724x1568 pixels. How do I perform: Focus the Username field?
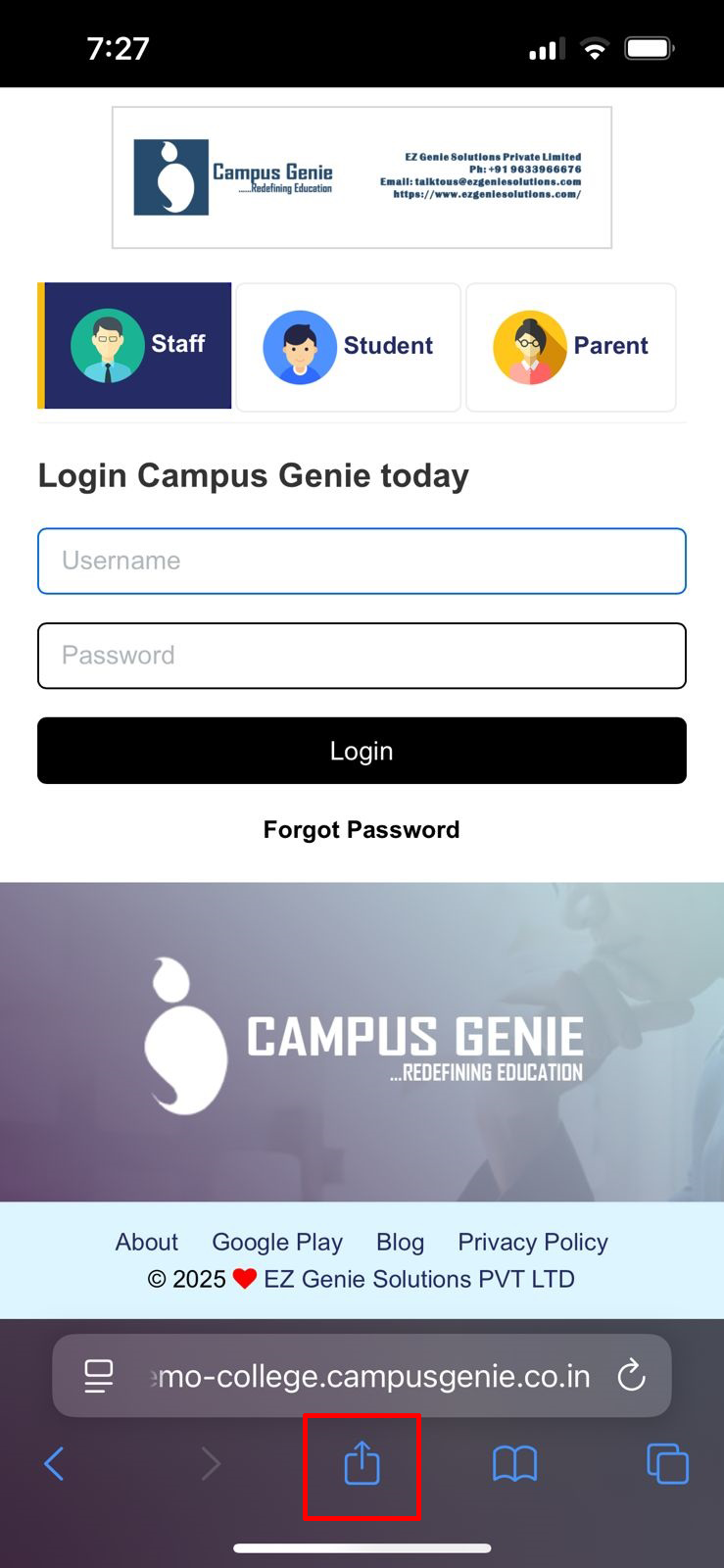coord(362,561)
